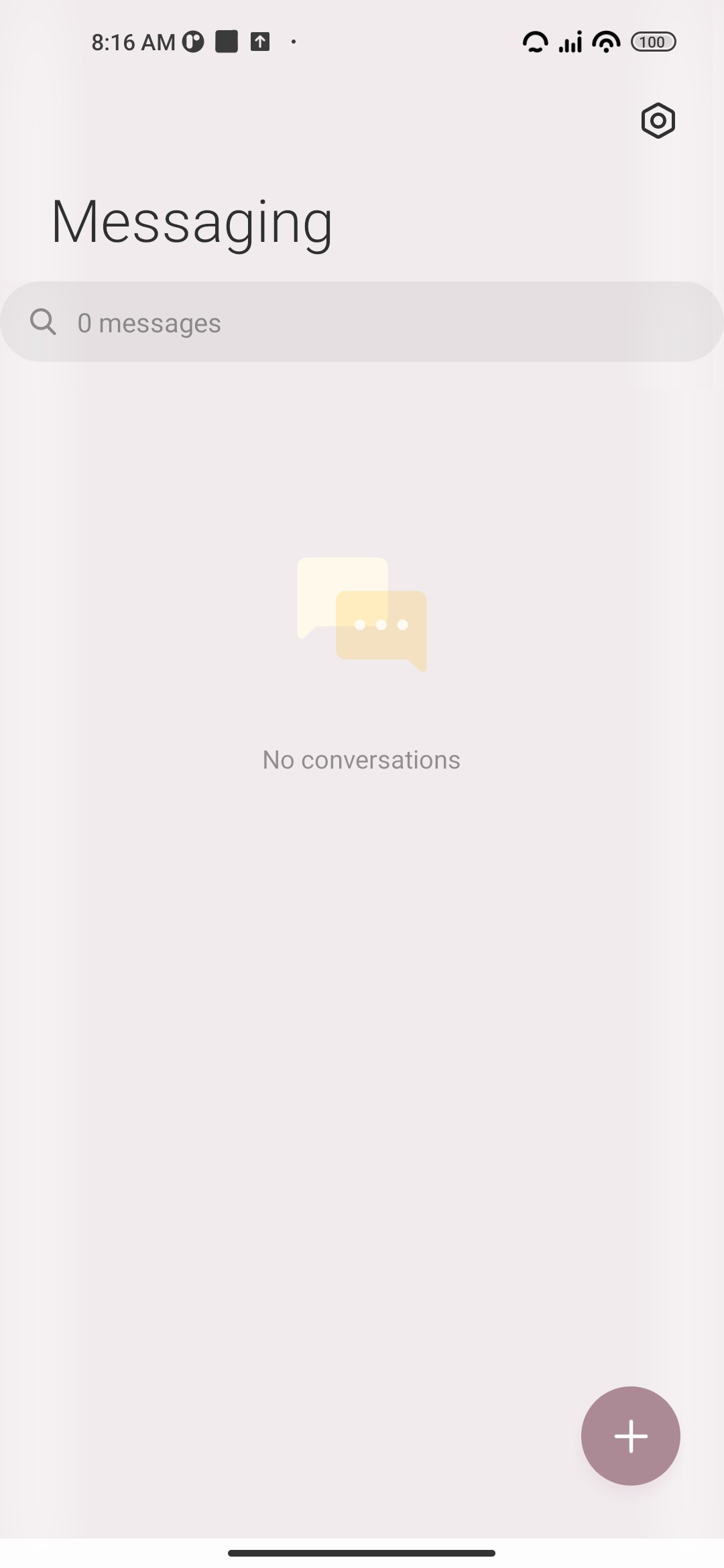Tap the message search box
Image resolution: width=724 pixels, height=1568 pixels.
[x=362, y=322]
